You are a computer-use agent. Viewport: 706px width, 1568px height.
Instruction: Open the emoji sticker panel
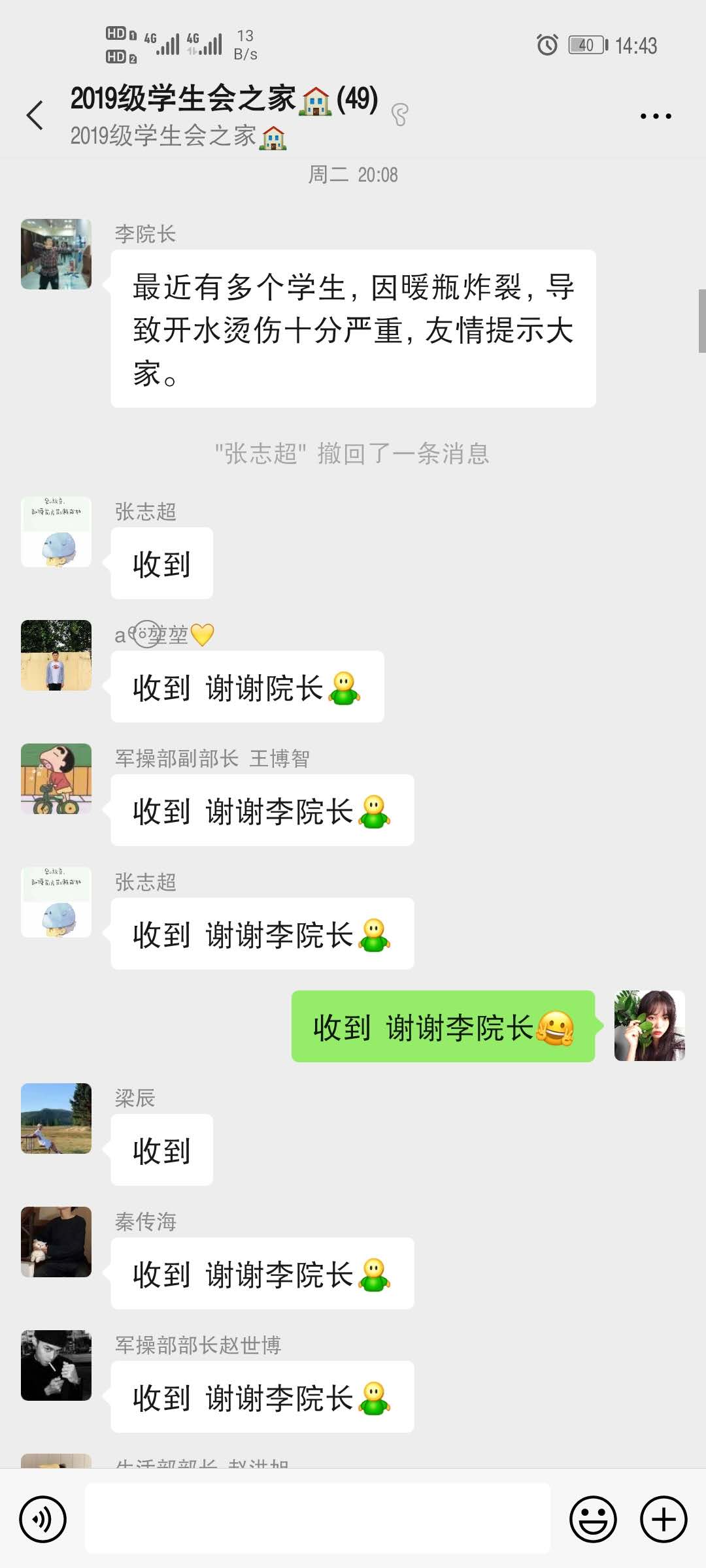click(593, 1519)
